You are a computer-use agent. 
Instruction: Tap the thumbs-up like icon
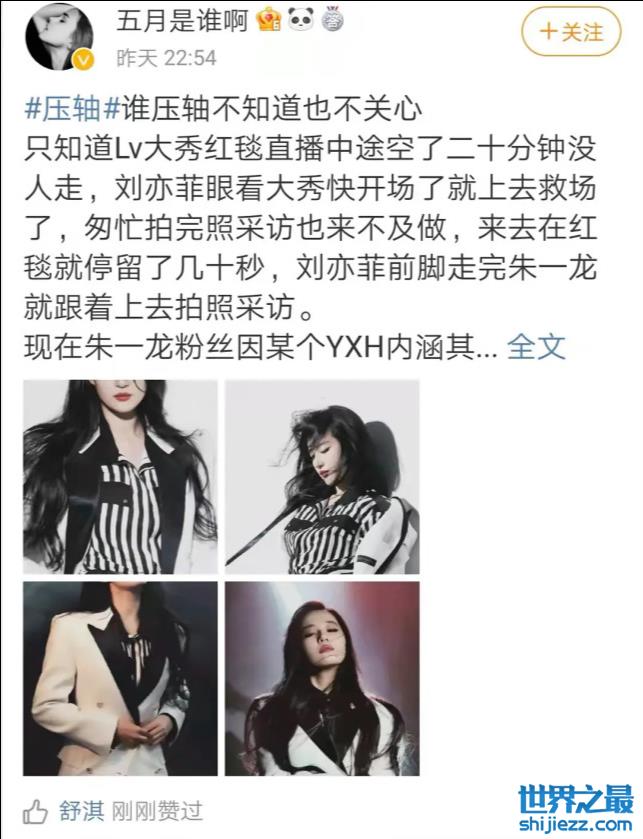click(35, 809)
